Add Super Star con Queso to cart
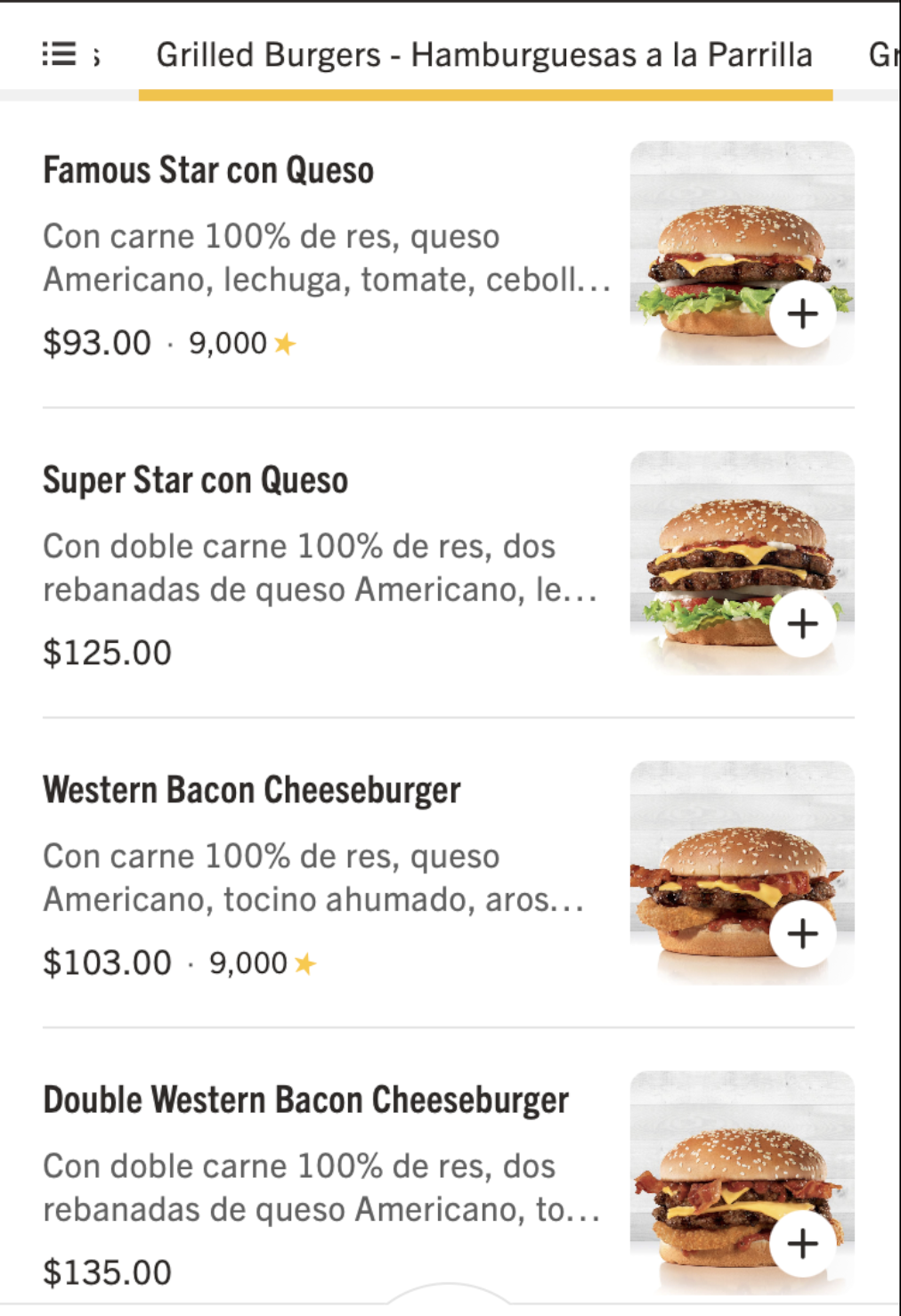 point(802,623)
